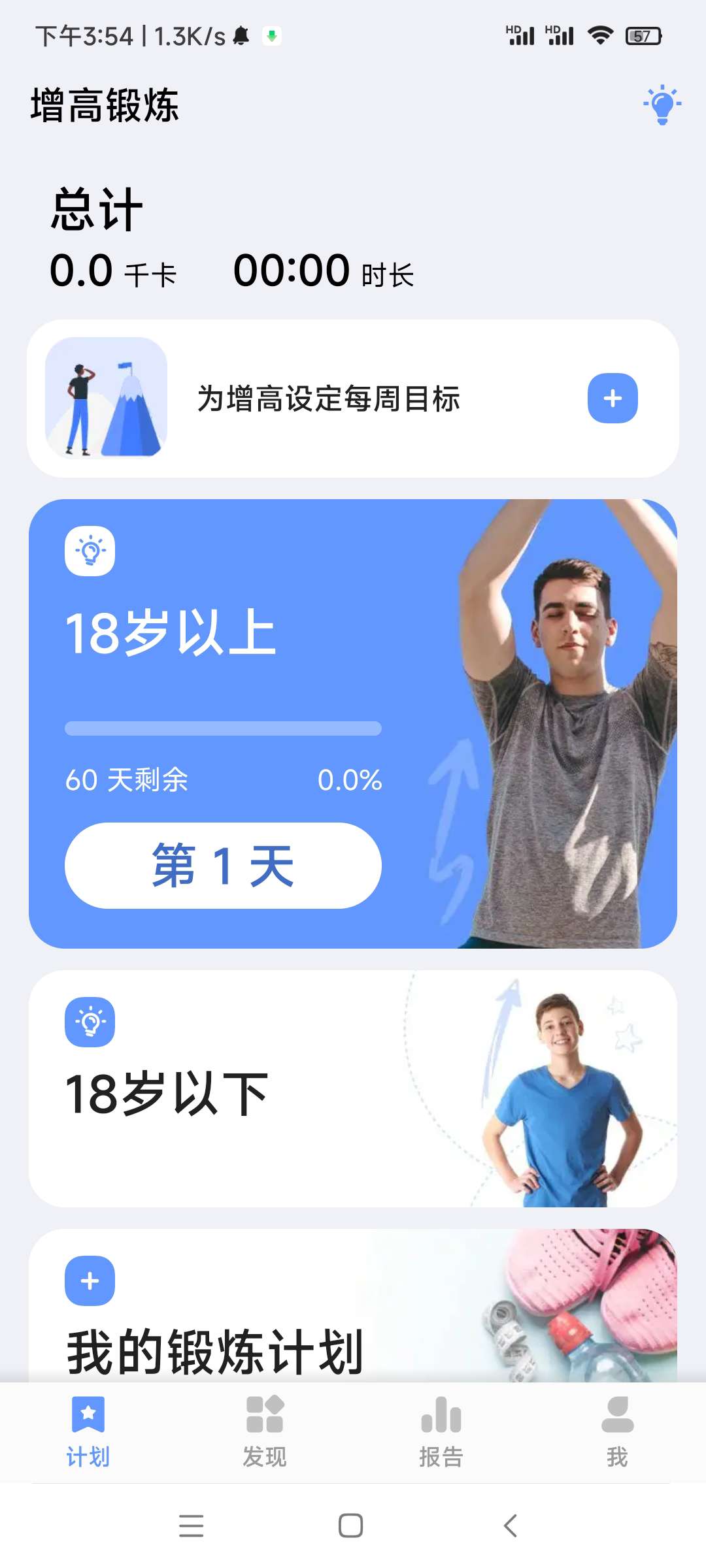The height and width of the screenshot is (1568, 706).
Task: Open the lightbulb tips icon at top right
Action: 662,105
